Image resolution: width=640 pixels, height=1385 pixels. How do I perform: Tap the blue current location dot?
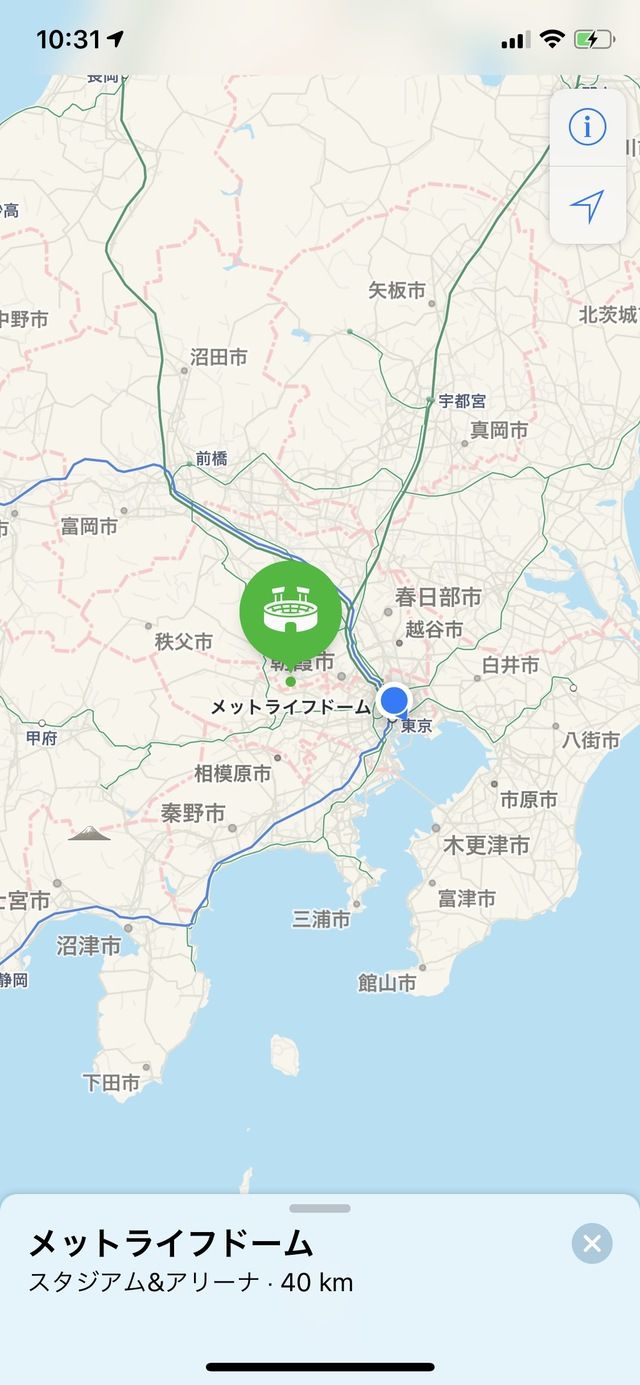[x=395, y=699]
